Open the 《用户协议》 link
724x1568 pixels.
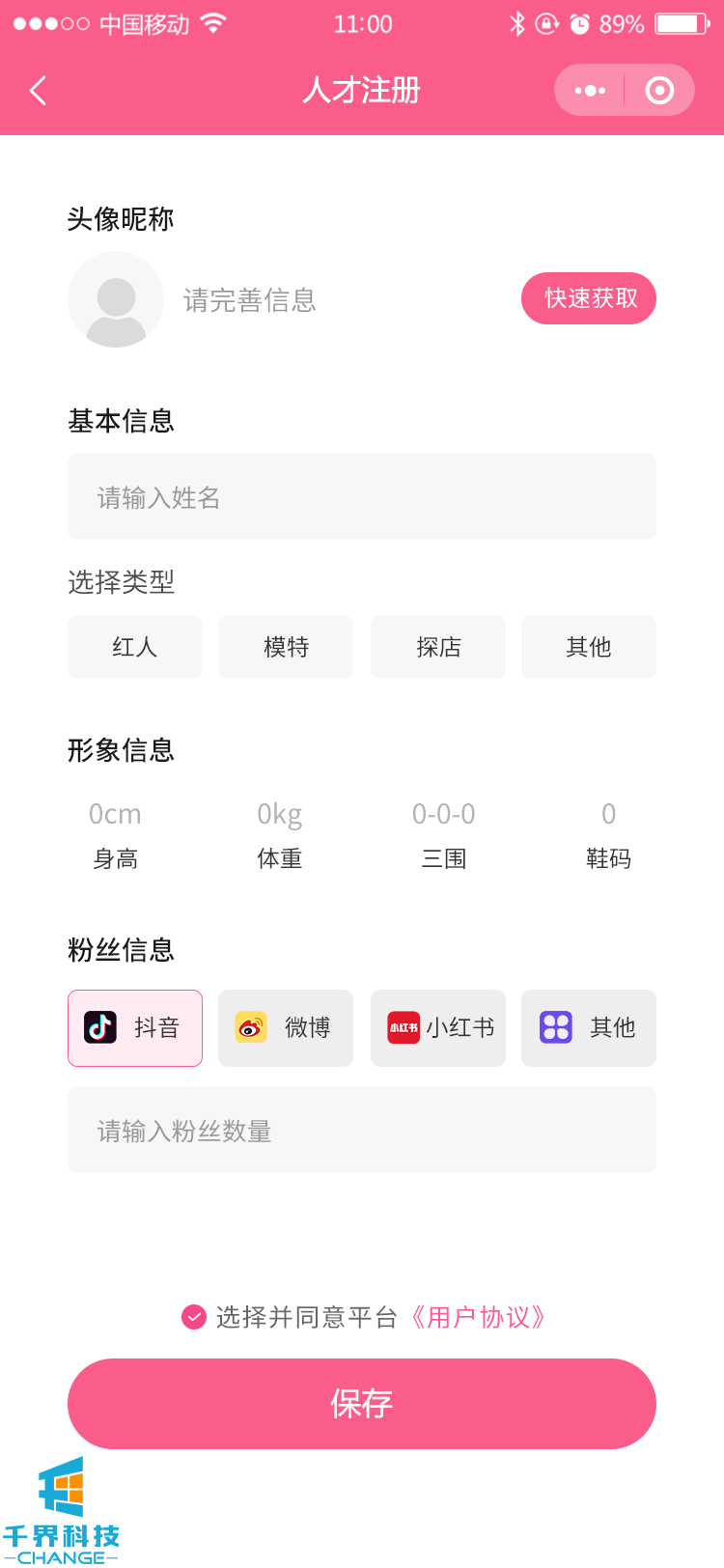[x=478, y=1317]
